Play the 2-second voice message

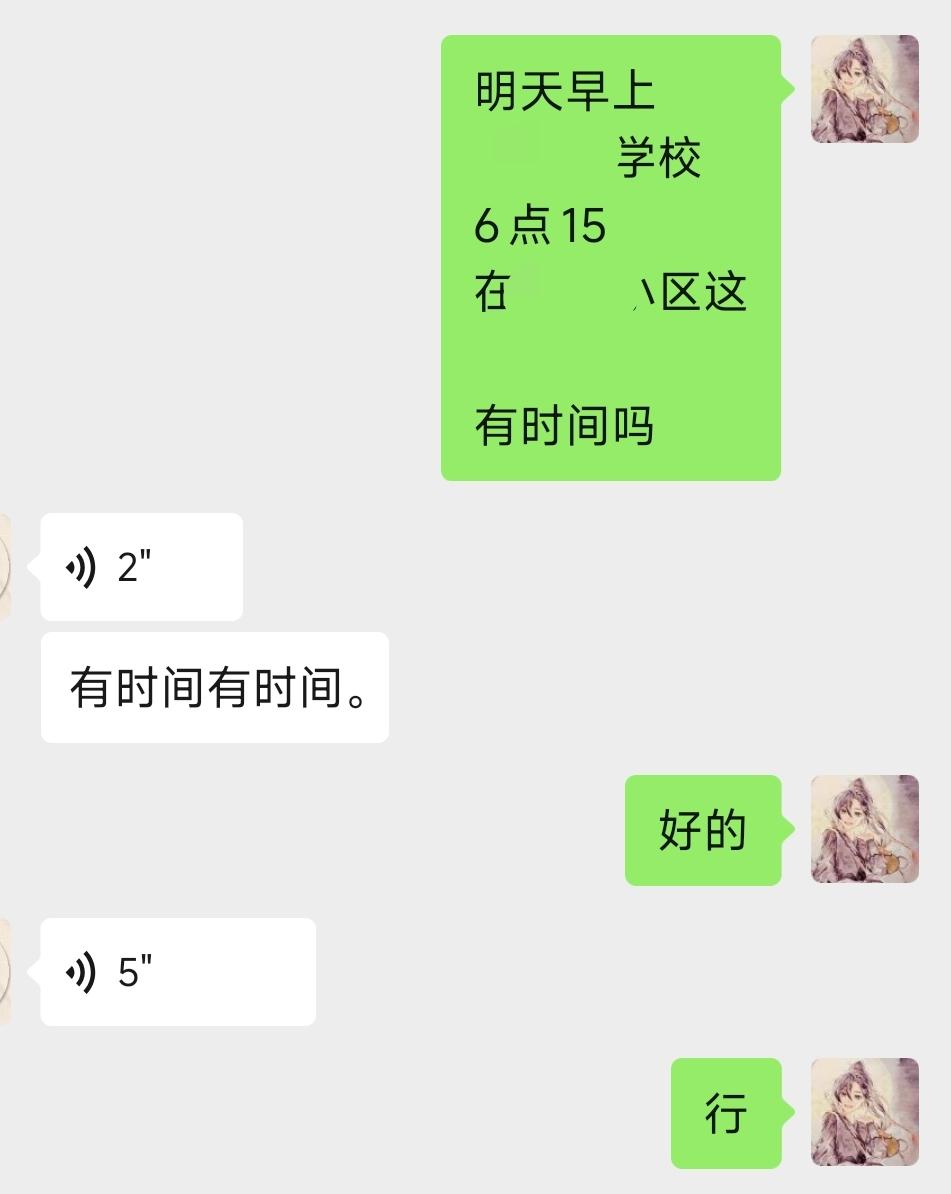point(140,565)
